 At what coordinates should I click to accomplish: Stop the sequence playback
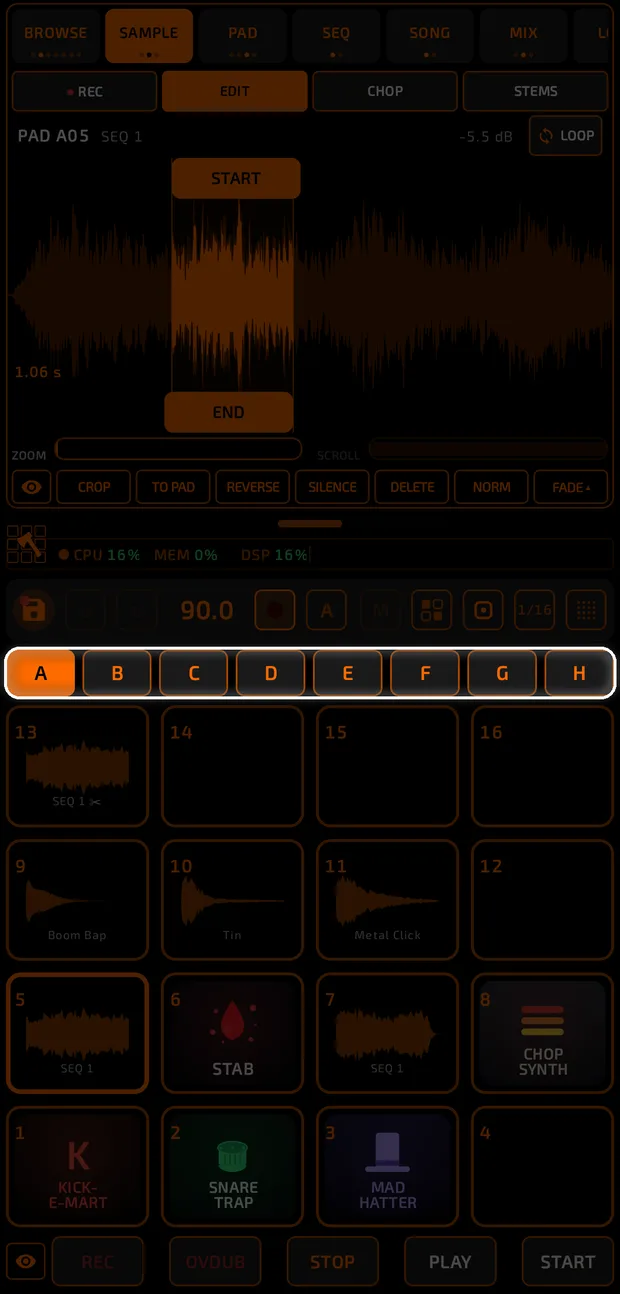(332, 1262)
